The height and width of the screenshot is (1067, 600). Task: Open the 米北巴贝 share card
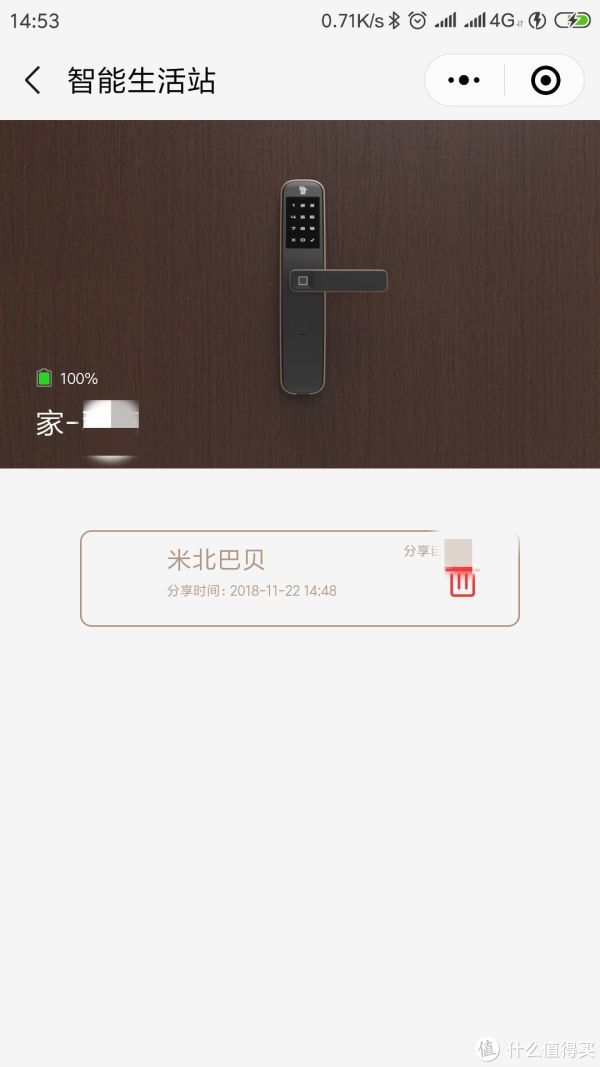point(260,578)
